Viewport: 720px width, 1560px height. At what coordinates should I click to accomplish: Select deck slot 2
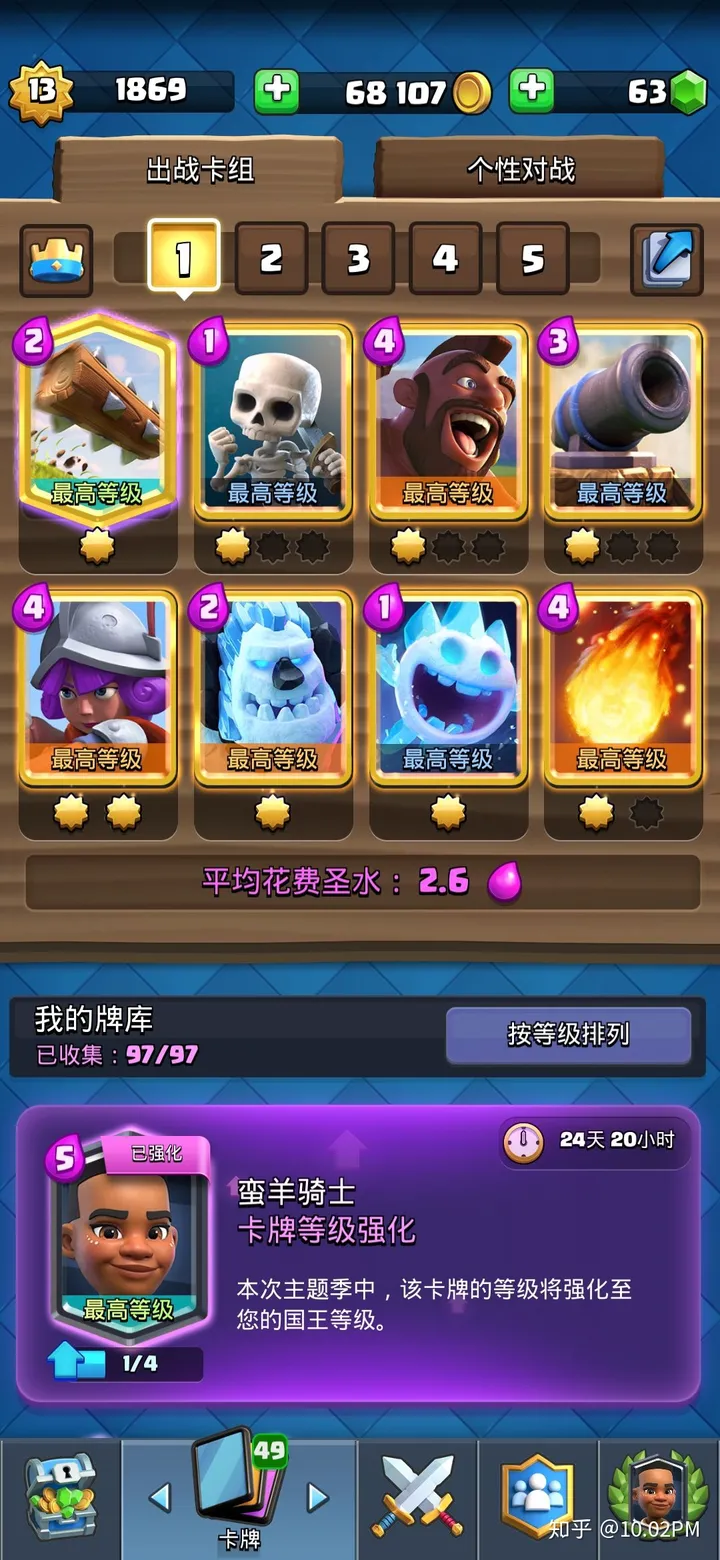[271, 258]
